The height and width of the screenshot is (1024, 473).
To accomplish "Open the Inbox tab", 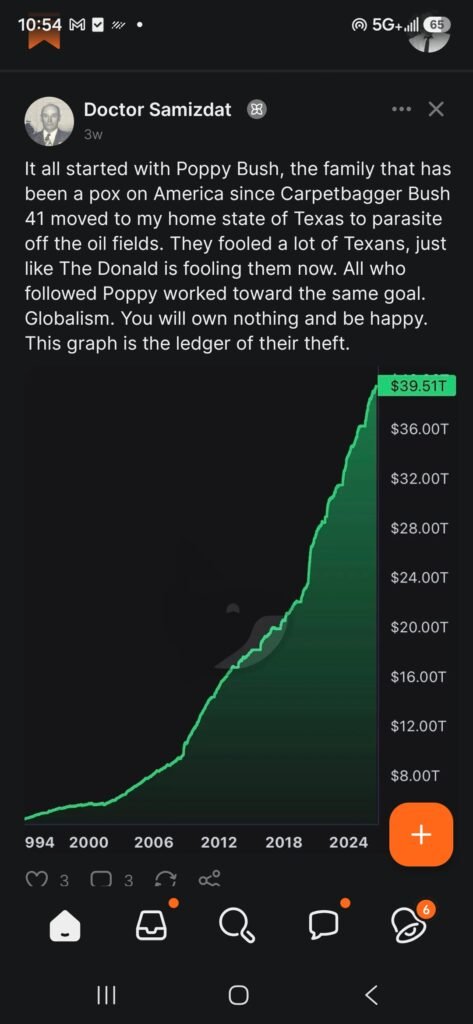I will point(152,923).
